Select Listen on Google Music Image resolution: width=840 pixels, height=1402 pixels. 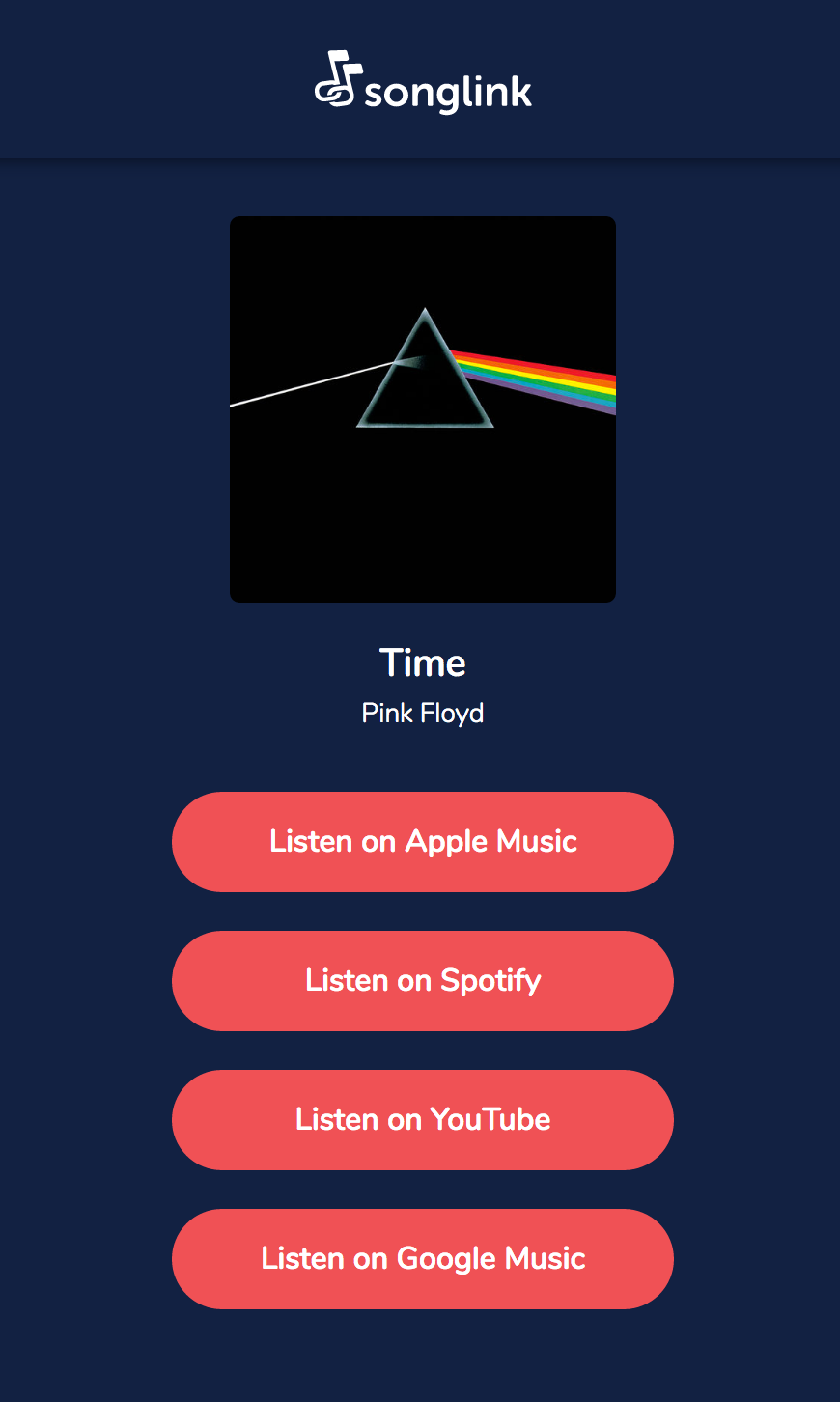pyautogui.click(x=423, y=1259)
